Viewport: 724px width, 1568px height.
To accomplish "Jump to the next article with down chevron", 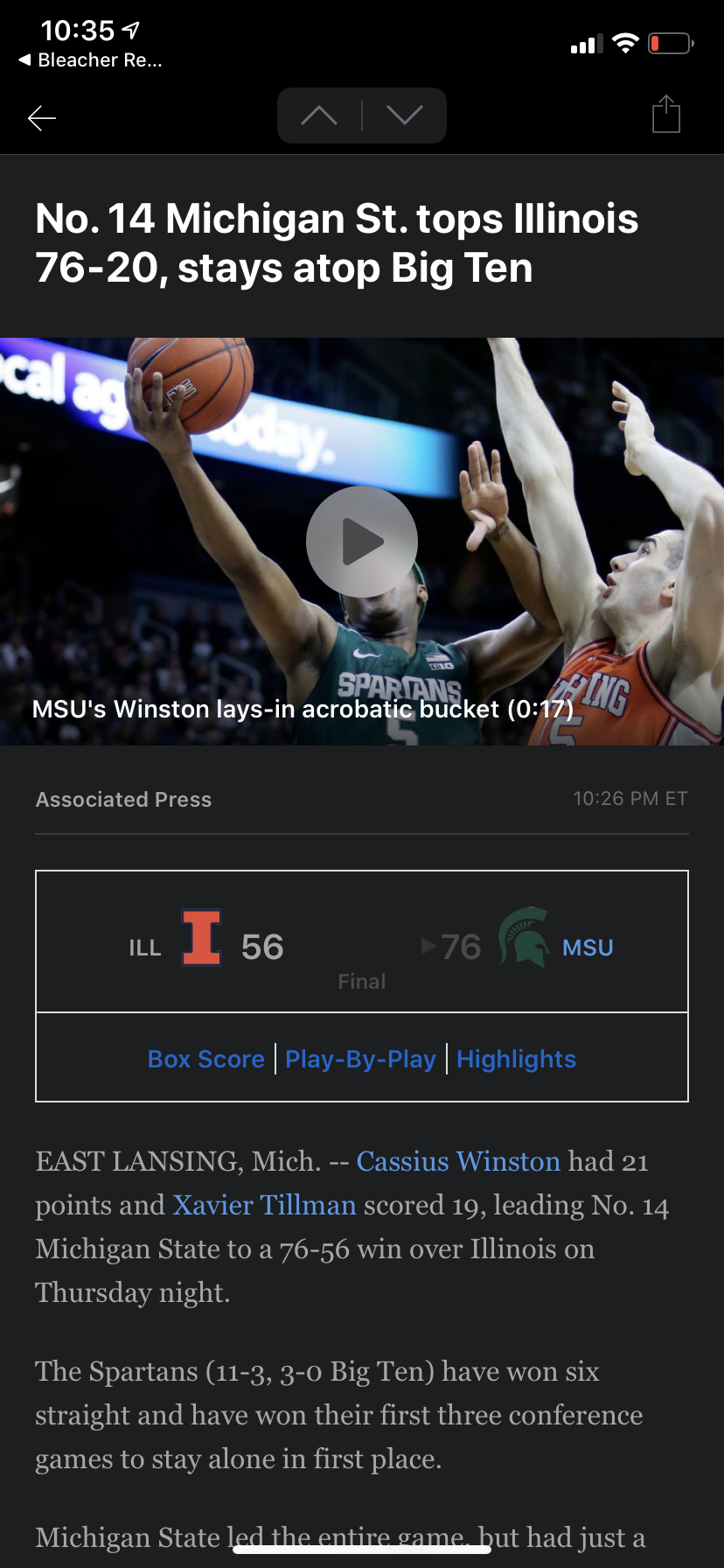I will coord(404,115).
